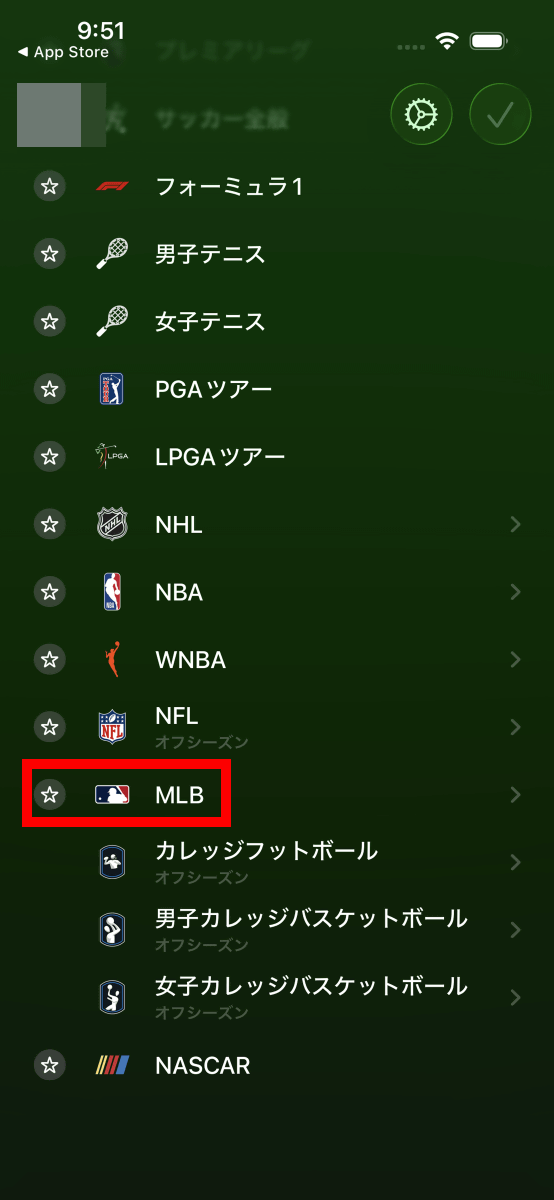Viewport: 554px width, 1200px height.
Task: Toggle the star next to PGAツアー
Action: [49, 389]
